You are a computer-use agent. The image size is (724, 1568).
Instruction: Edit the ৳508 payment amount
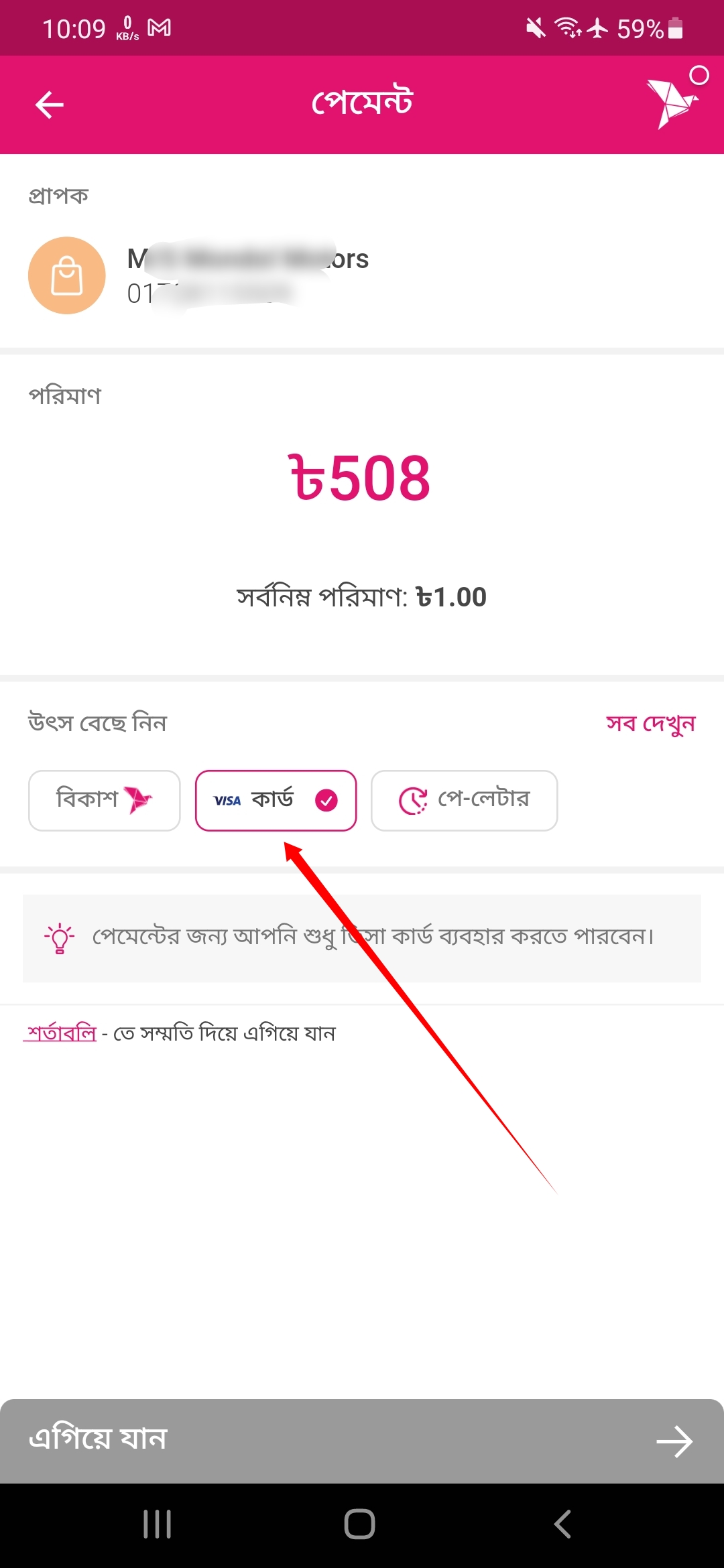coord(361,478)
